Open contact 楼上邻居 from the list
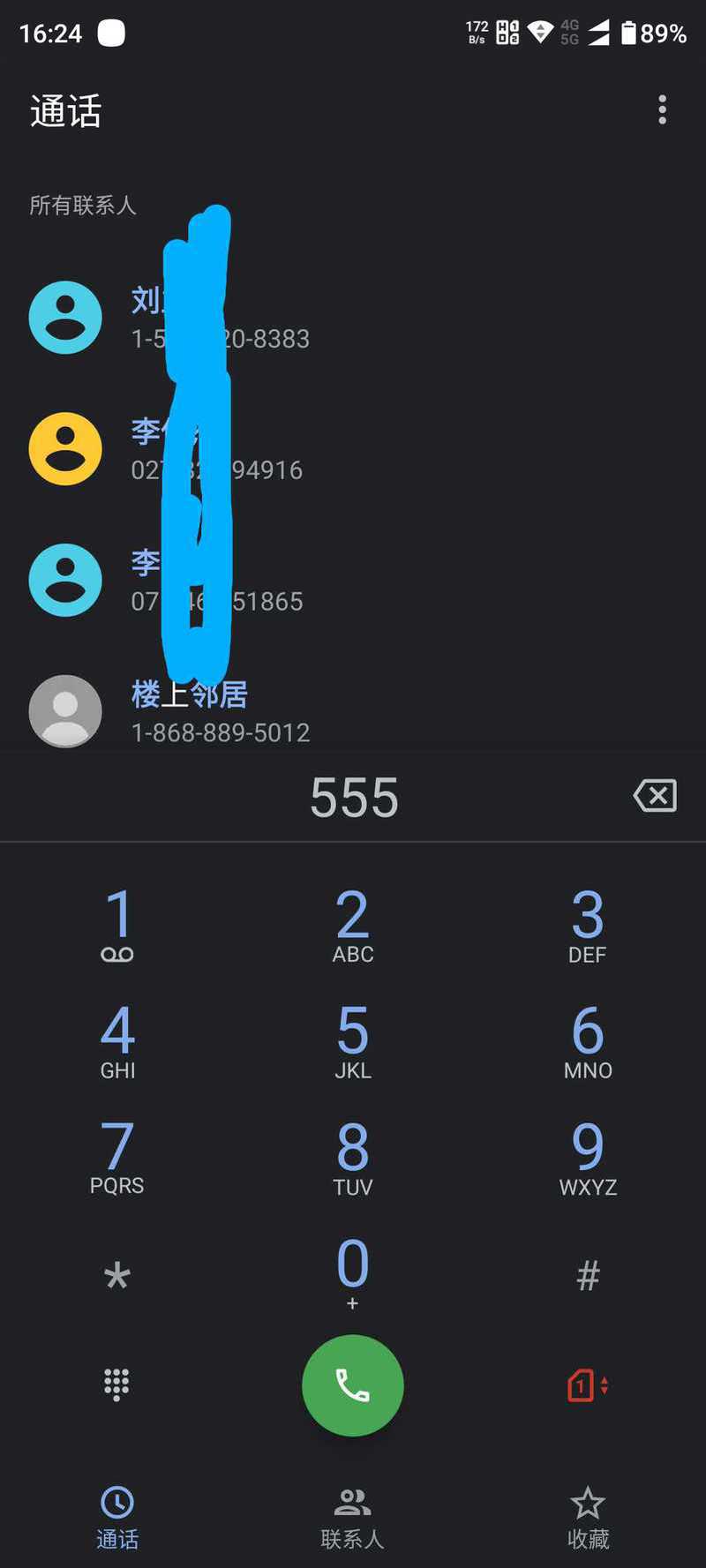 [353, 711]
